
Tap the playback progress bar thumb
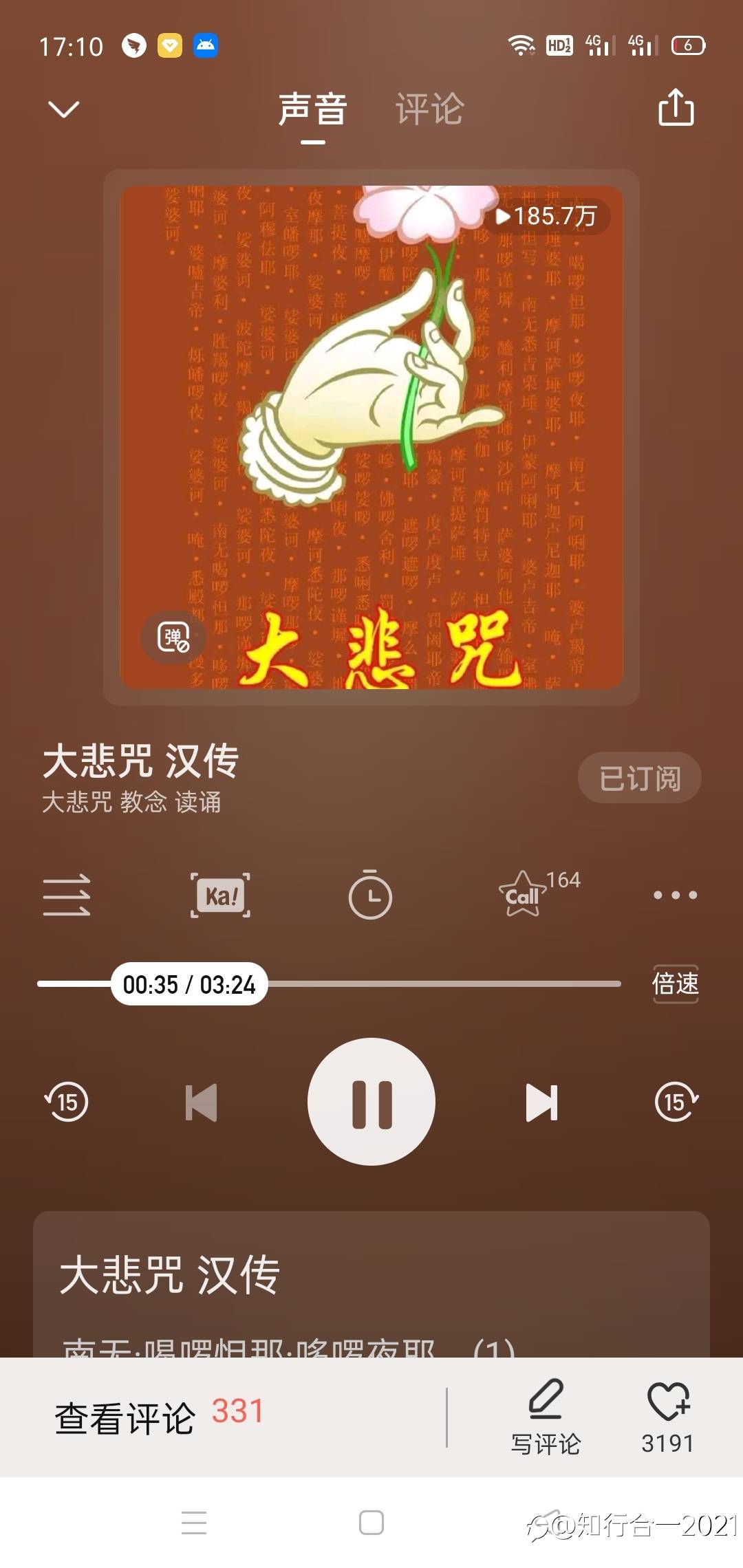coord(189,984)
